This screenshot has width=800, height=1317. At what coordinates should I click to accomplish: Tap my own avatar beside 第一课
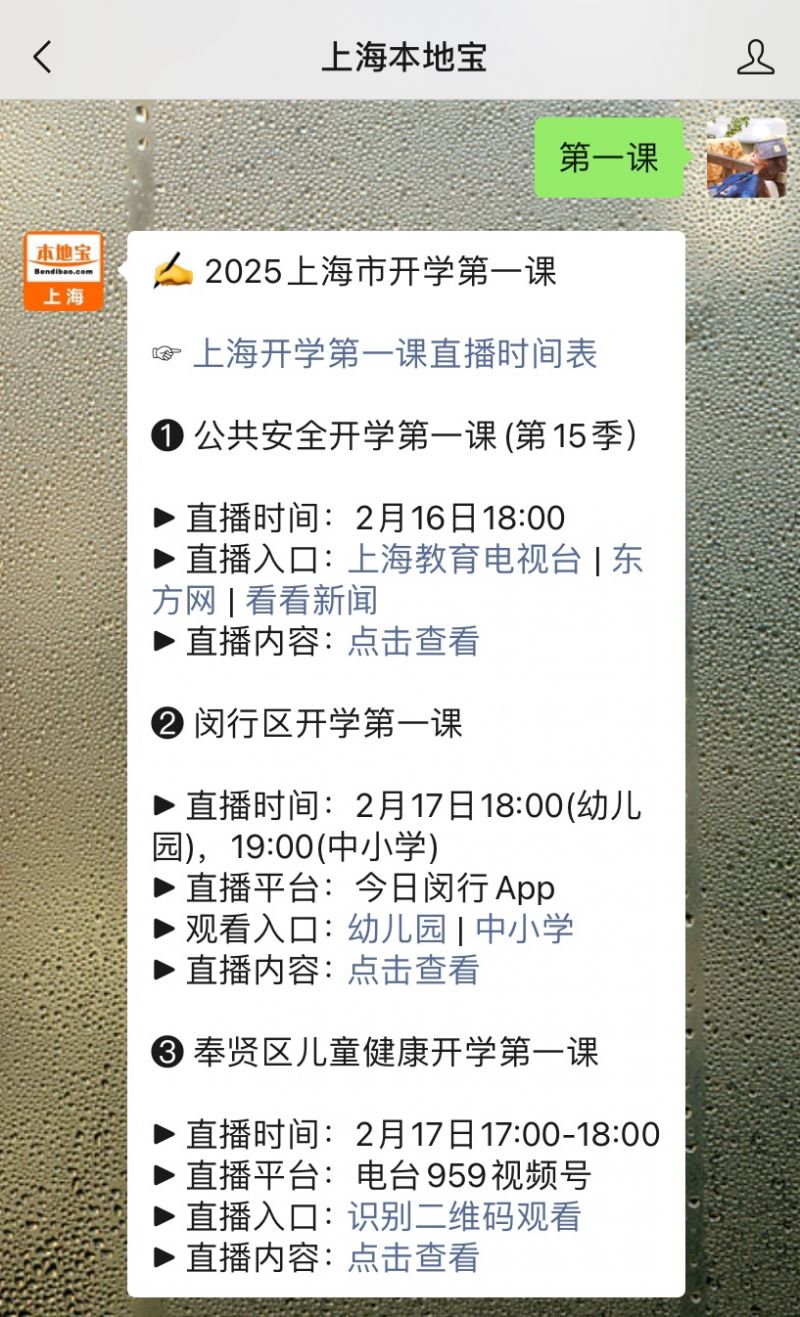click(x=746, y=158)
